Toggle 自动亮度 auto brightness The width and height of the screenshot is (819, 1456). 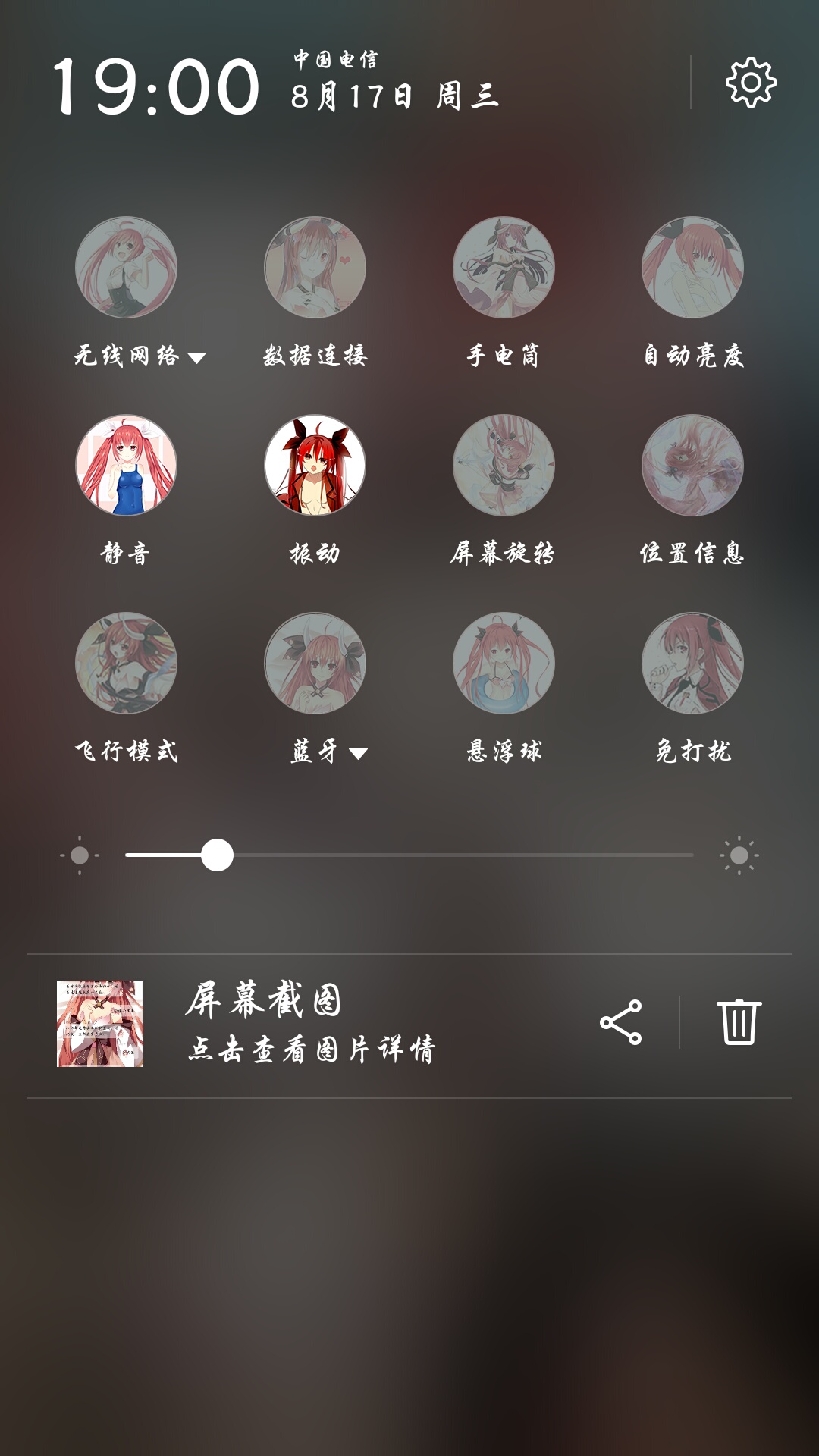(692, 268)
